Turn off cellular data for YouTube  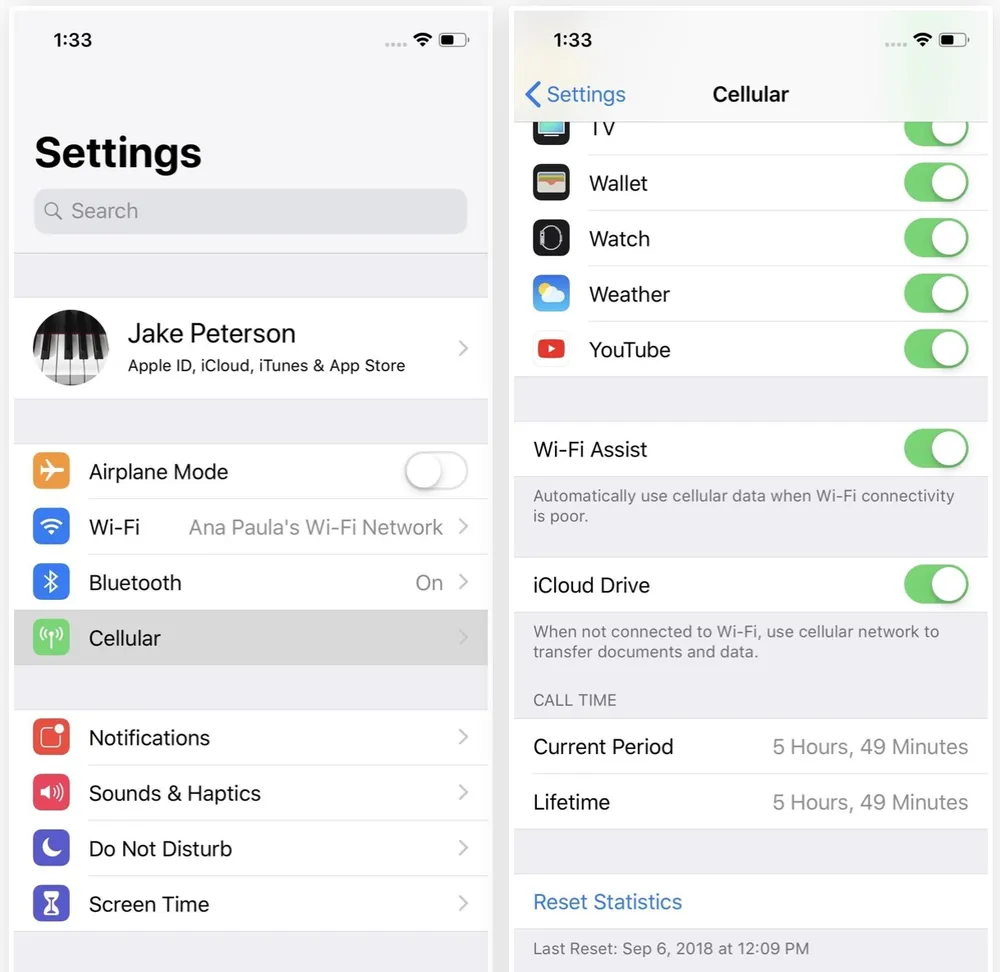tap(936, 350)
